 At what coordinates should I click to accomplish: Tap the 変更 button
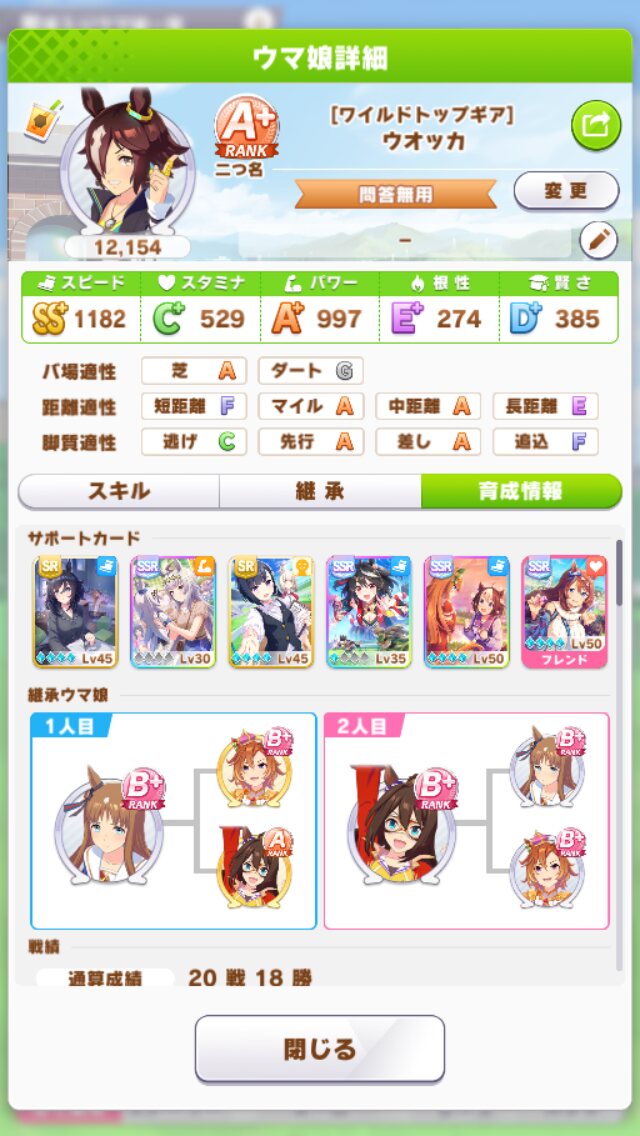(566, 191)
